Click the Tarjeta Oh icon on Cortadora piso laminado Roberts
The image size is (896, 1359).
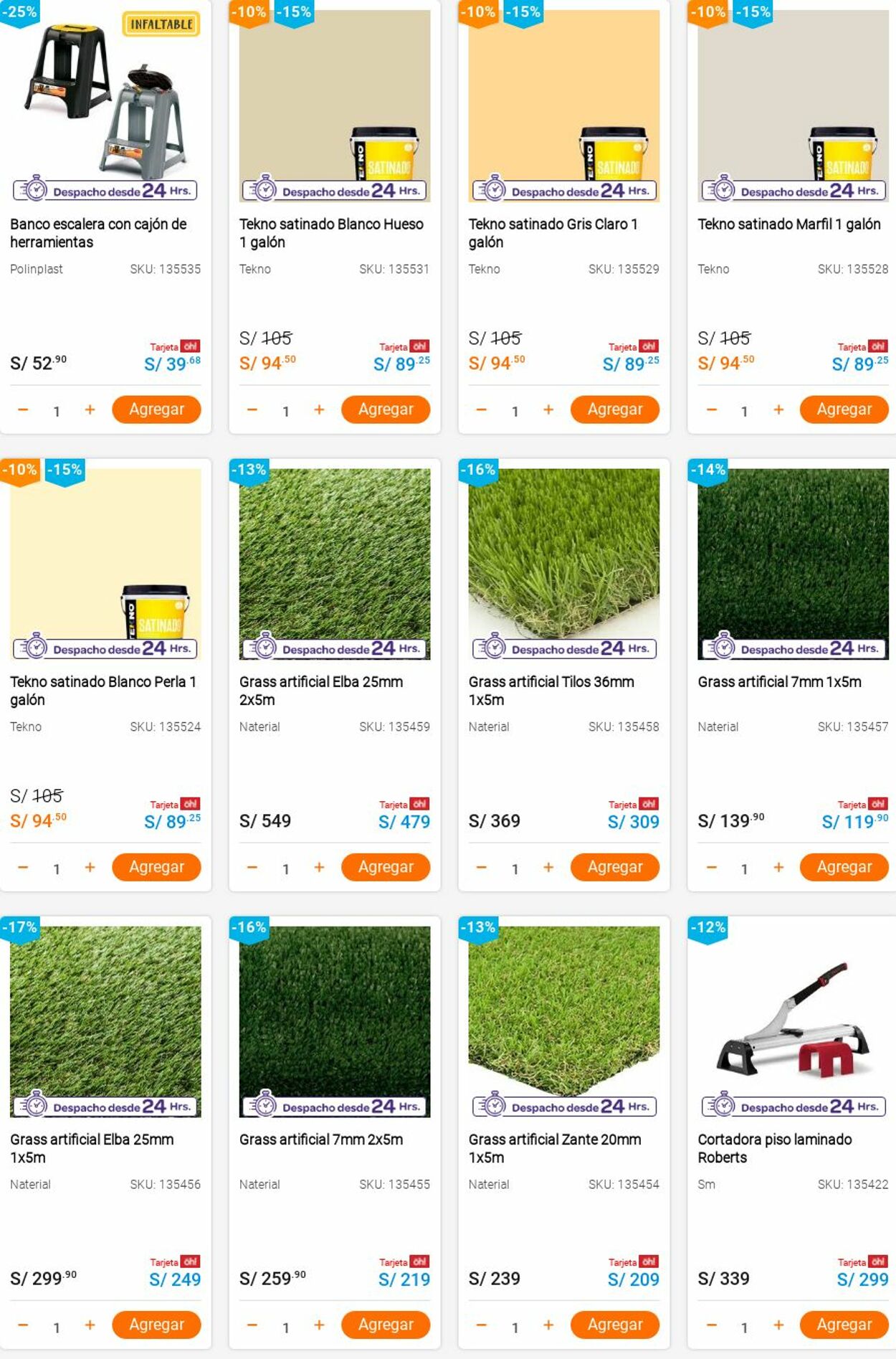coord(877,1262)
